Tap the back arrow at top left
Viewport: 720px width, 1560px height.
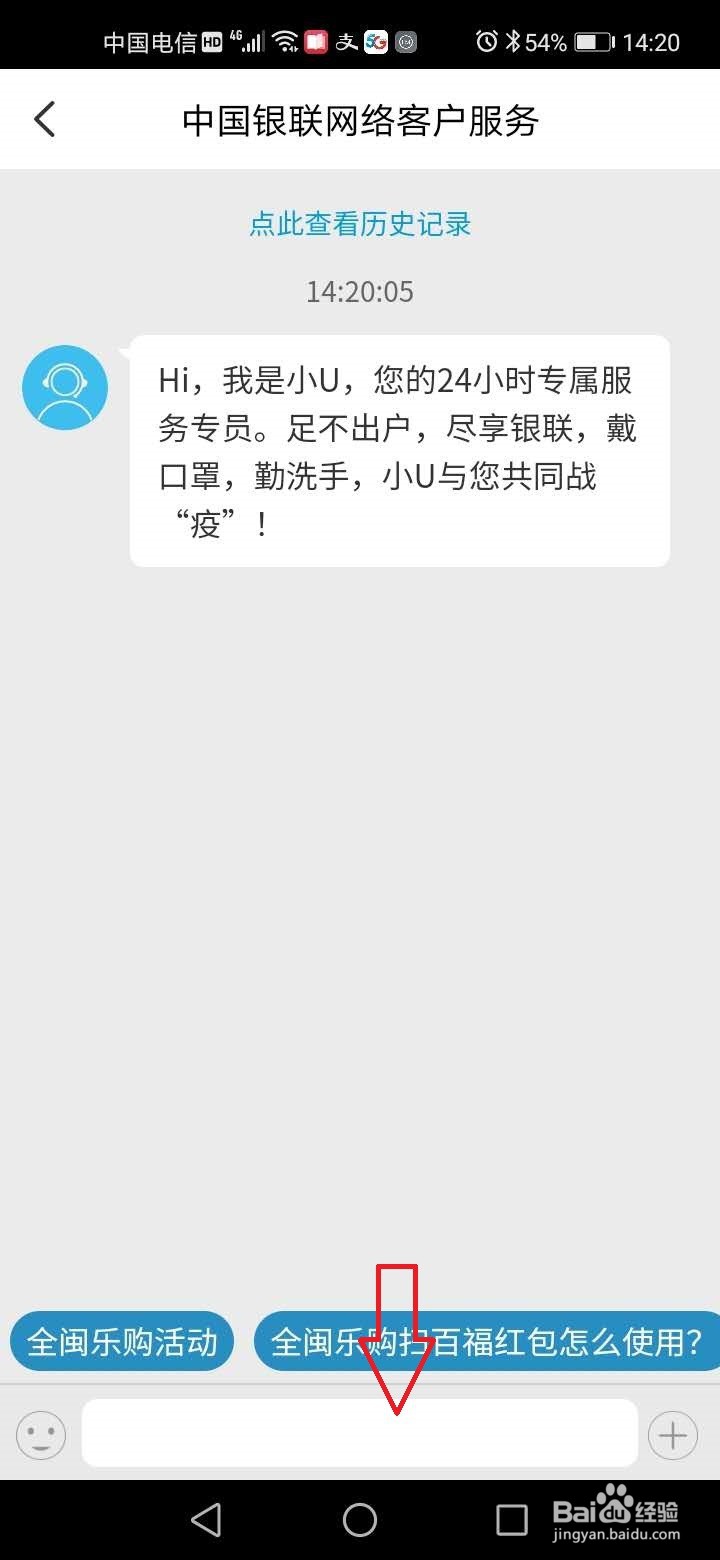[x=44, y=118]
